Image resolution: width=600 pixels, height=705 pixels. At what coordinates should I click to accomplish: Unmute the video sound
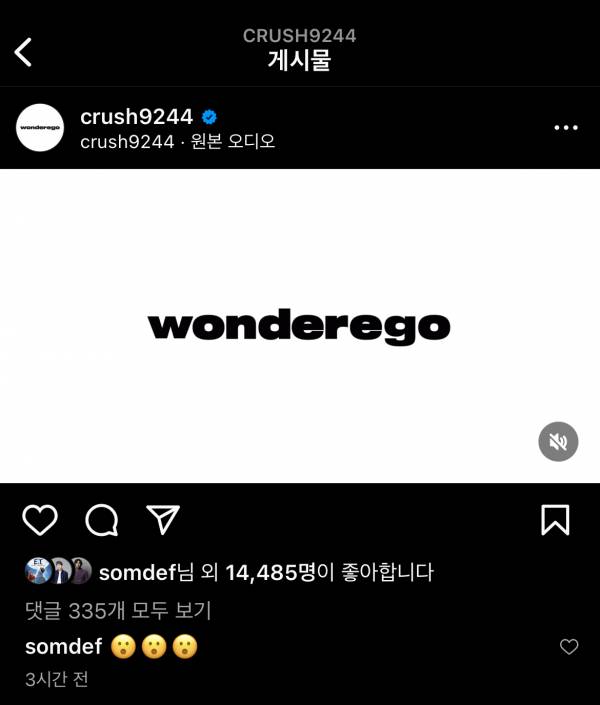click(x=558, y=441)
